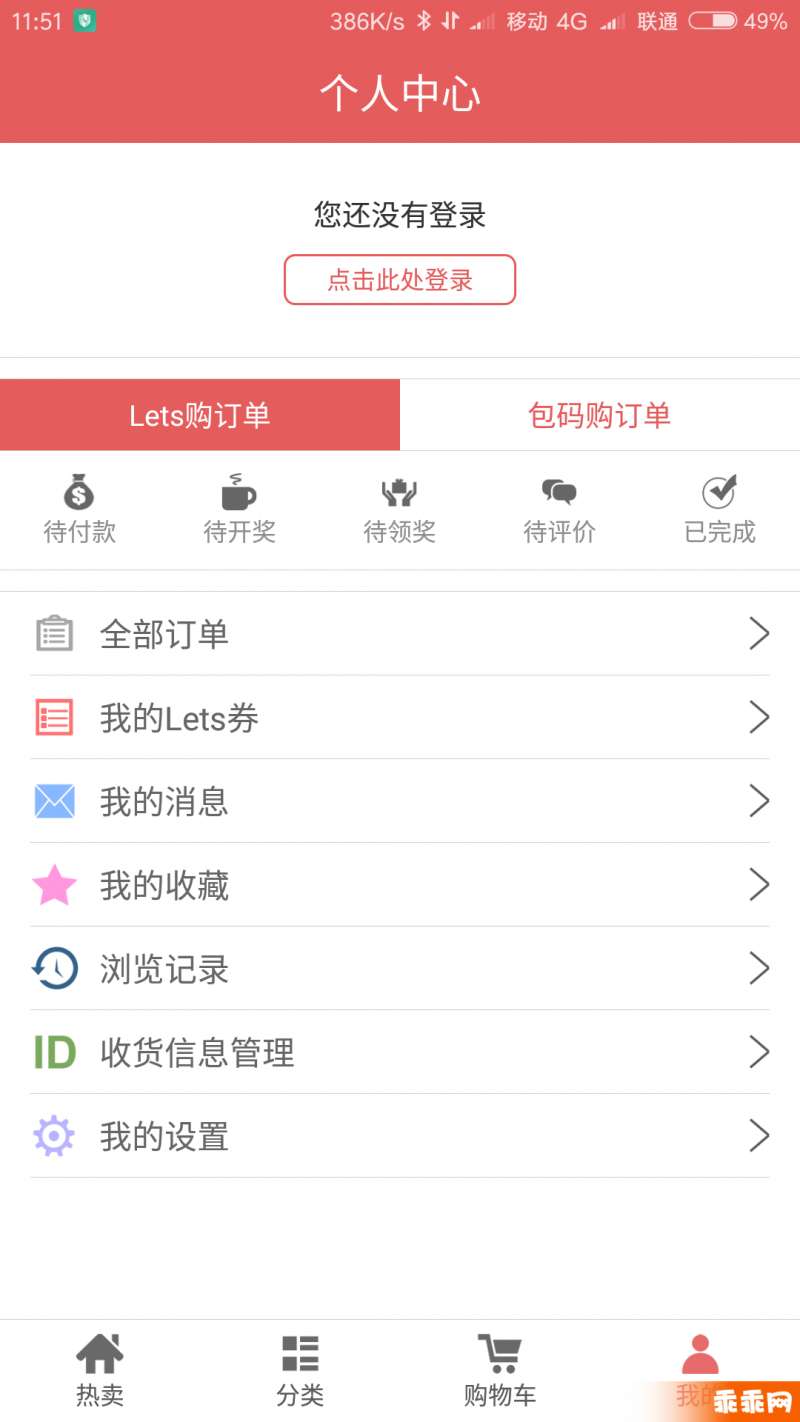Open 我的消息 messages
The image size is (800, 1422).
(x=400, y=802)
